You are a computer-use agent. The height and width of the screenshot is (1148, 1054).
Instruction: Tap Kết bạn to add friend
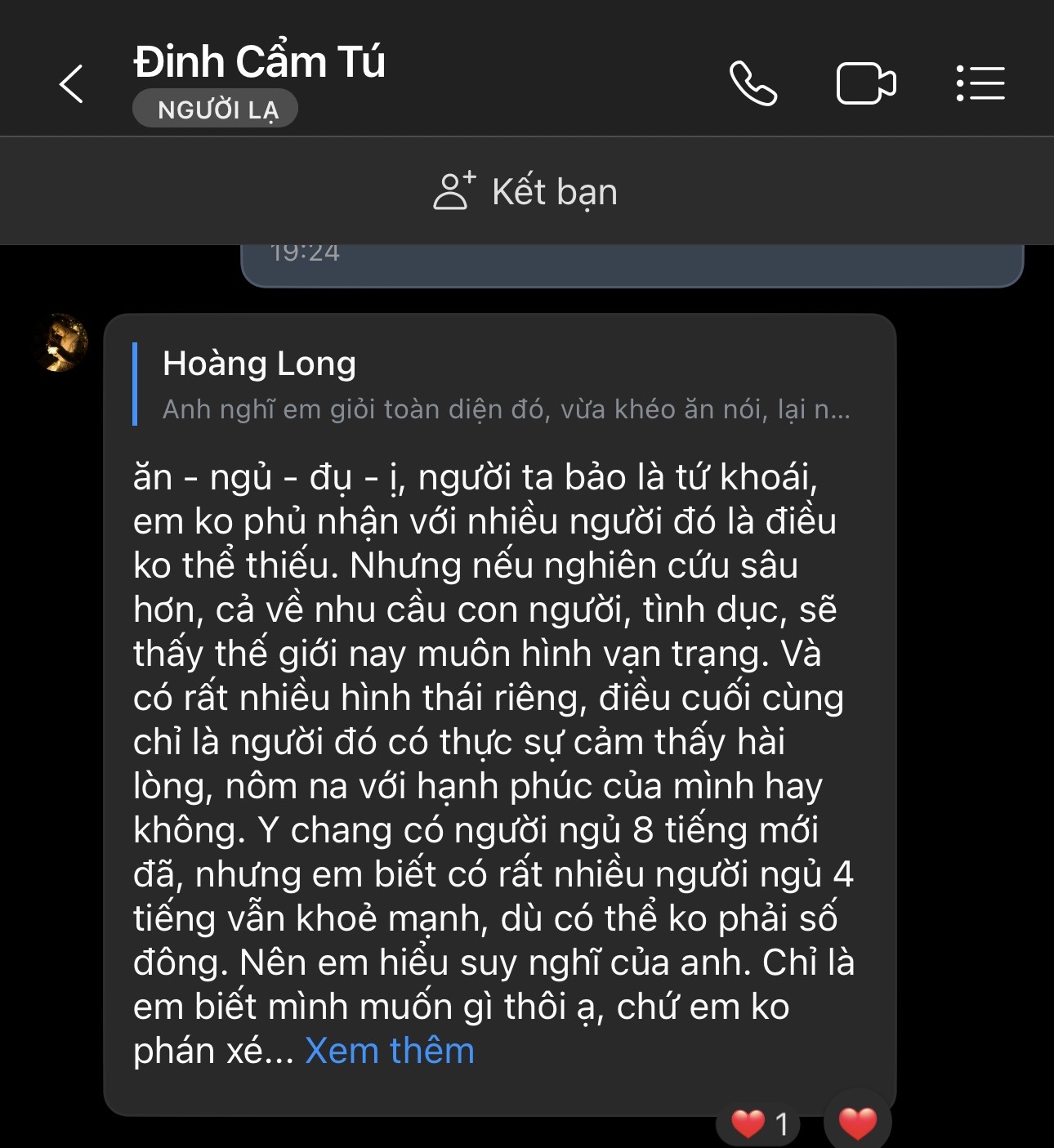pos(526,192)
